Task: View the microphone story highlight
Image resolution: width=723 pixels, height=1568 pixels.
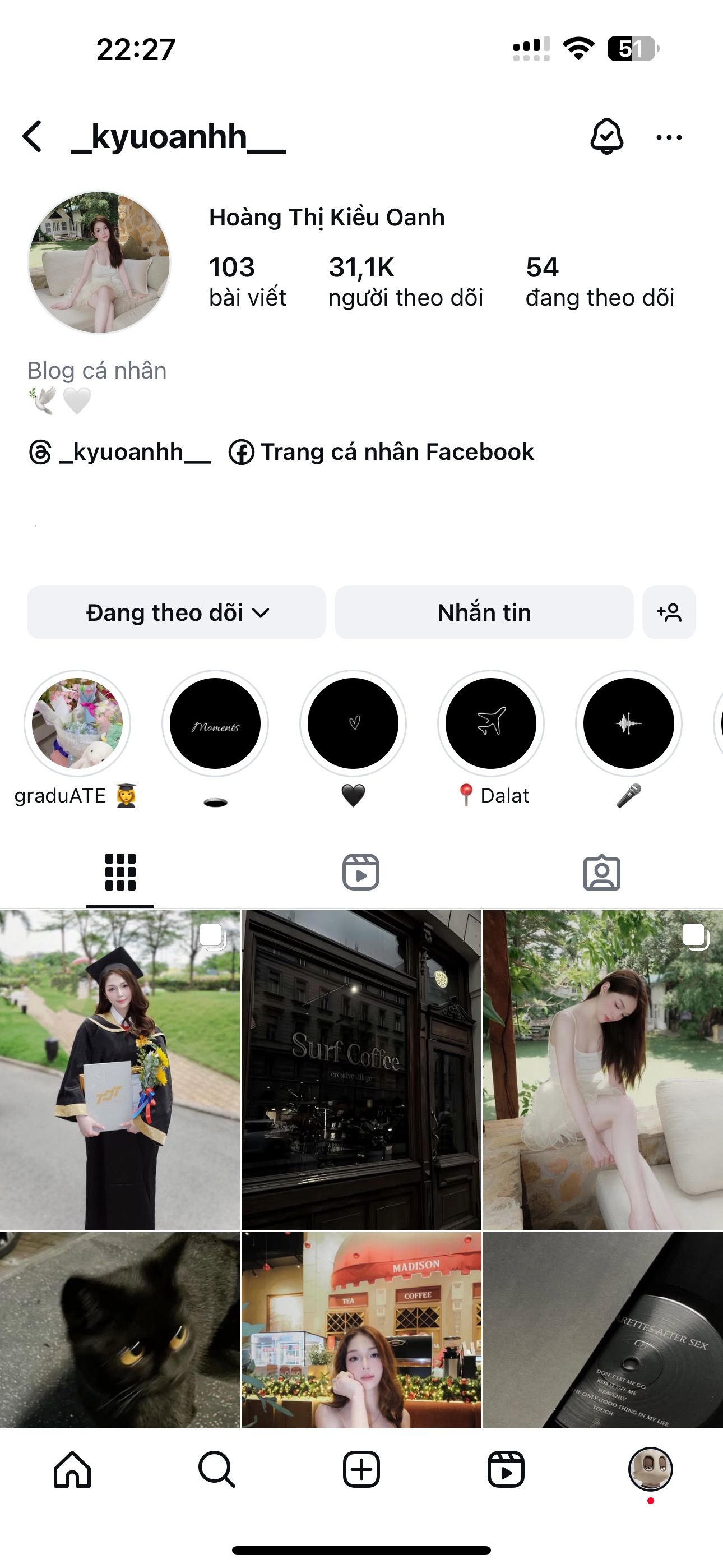Action: coord(628,723)
